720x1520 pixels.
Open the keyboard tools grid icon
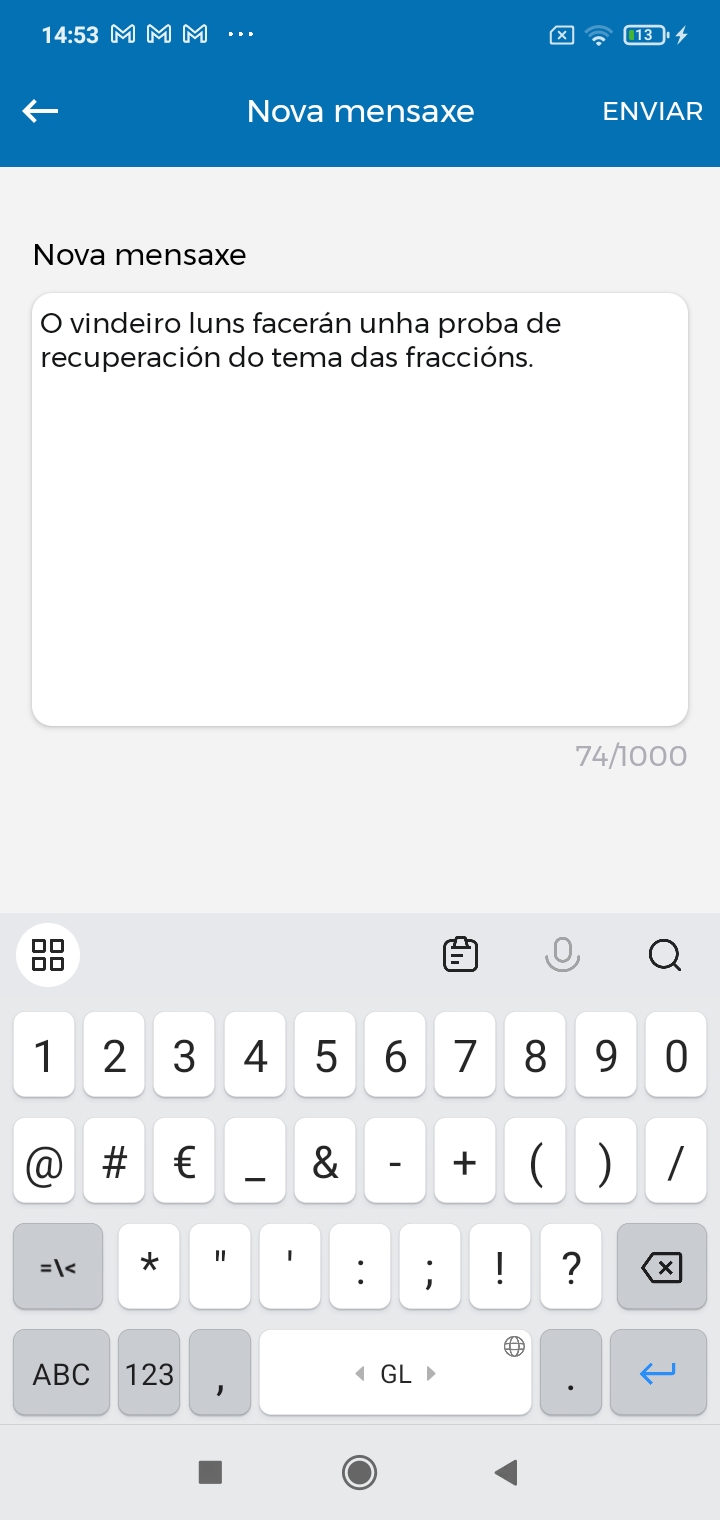coord(48,955)
